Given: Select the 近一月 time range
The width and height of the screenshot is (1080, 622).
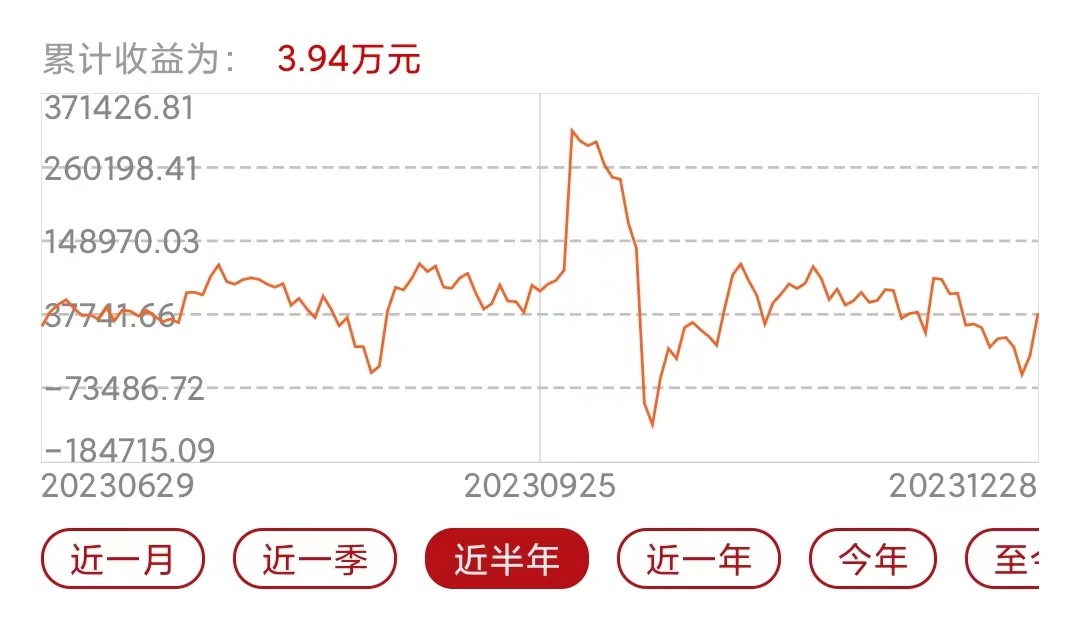Looking at the screenshot, I should [x=123, y=559].
